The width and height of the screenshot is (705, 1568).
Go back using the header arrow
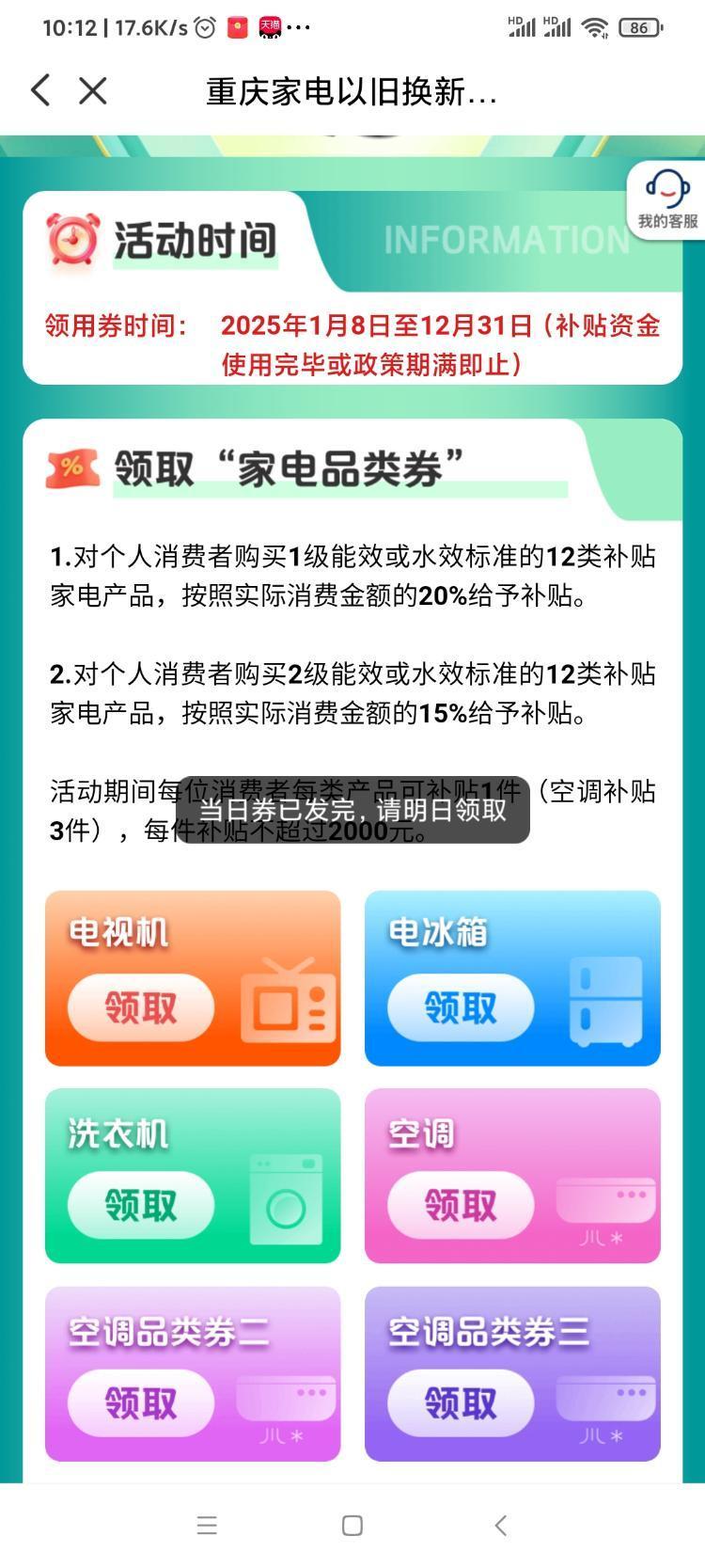(x=40, y=91)
